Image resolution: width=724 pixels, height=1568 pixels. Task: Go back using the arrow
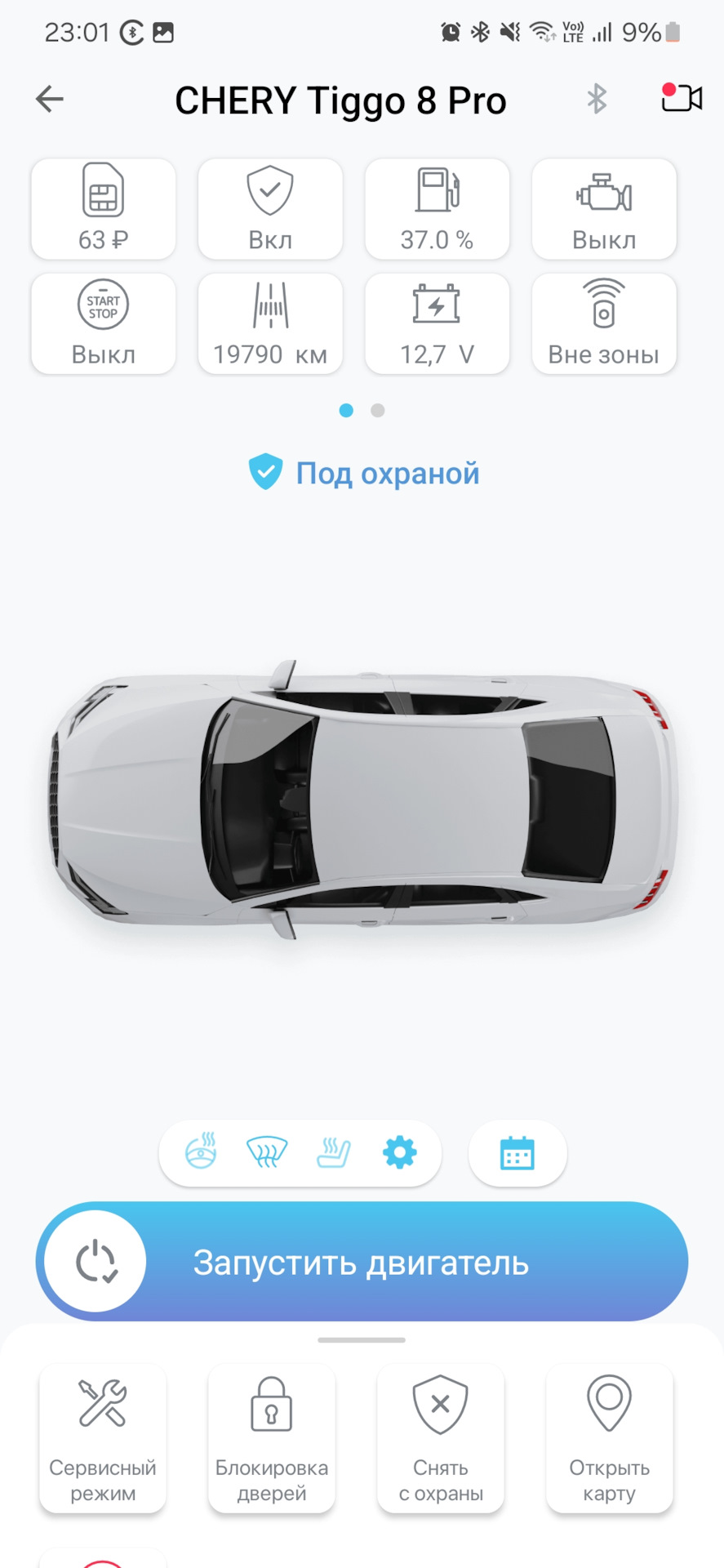(50, 100)
